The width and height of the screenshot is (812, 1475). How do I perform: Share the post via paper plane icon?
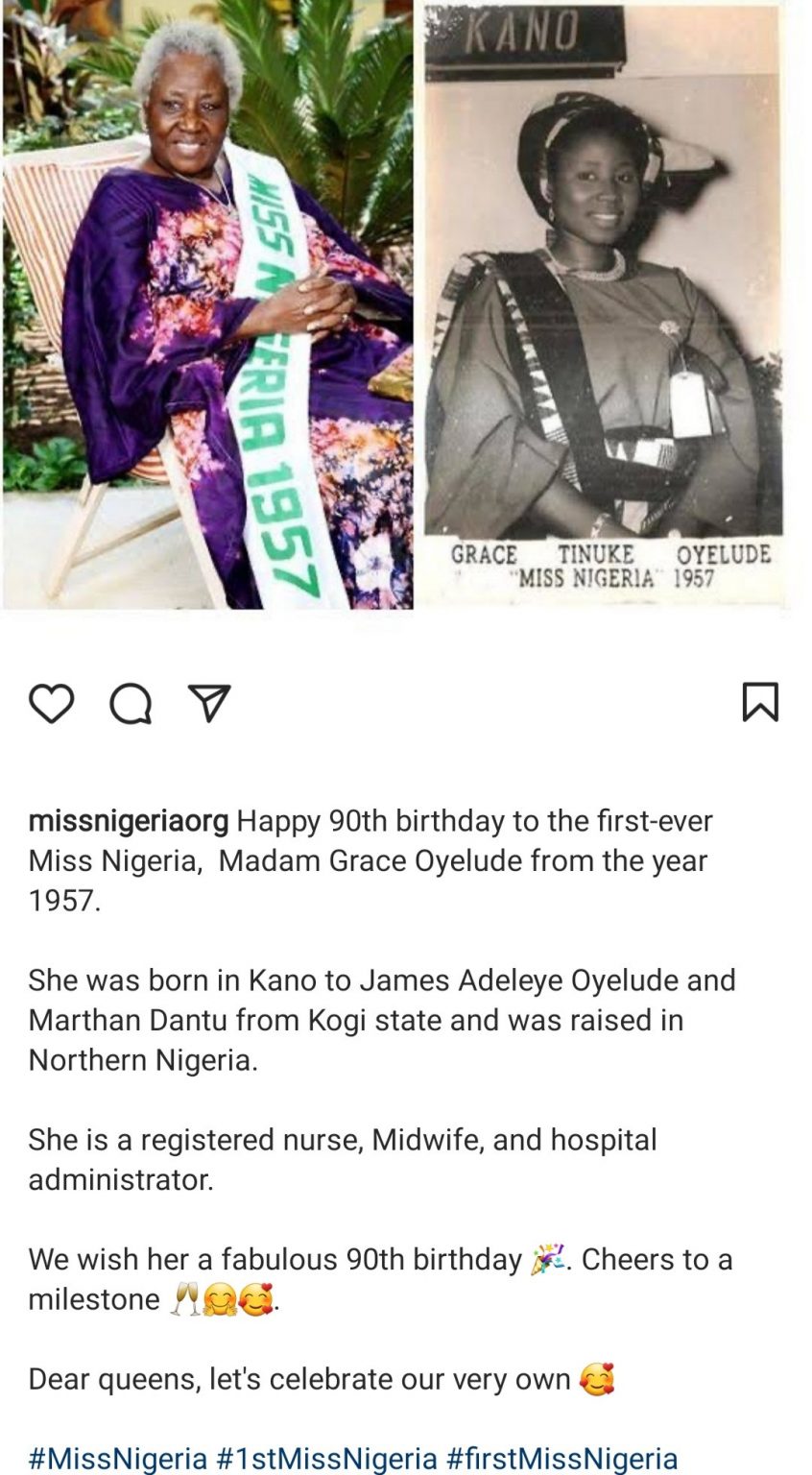[x=209, y=703]
